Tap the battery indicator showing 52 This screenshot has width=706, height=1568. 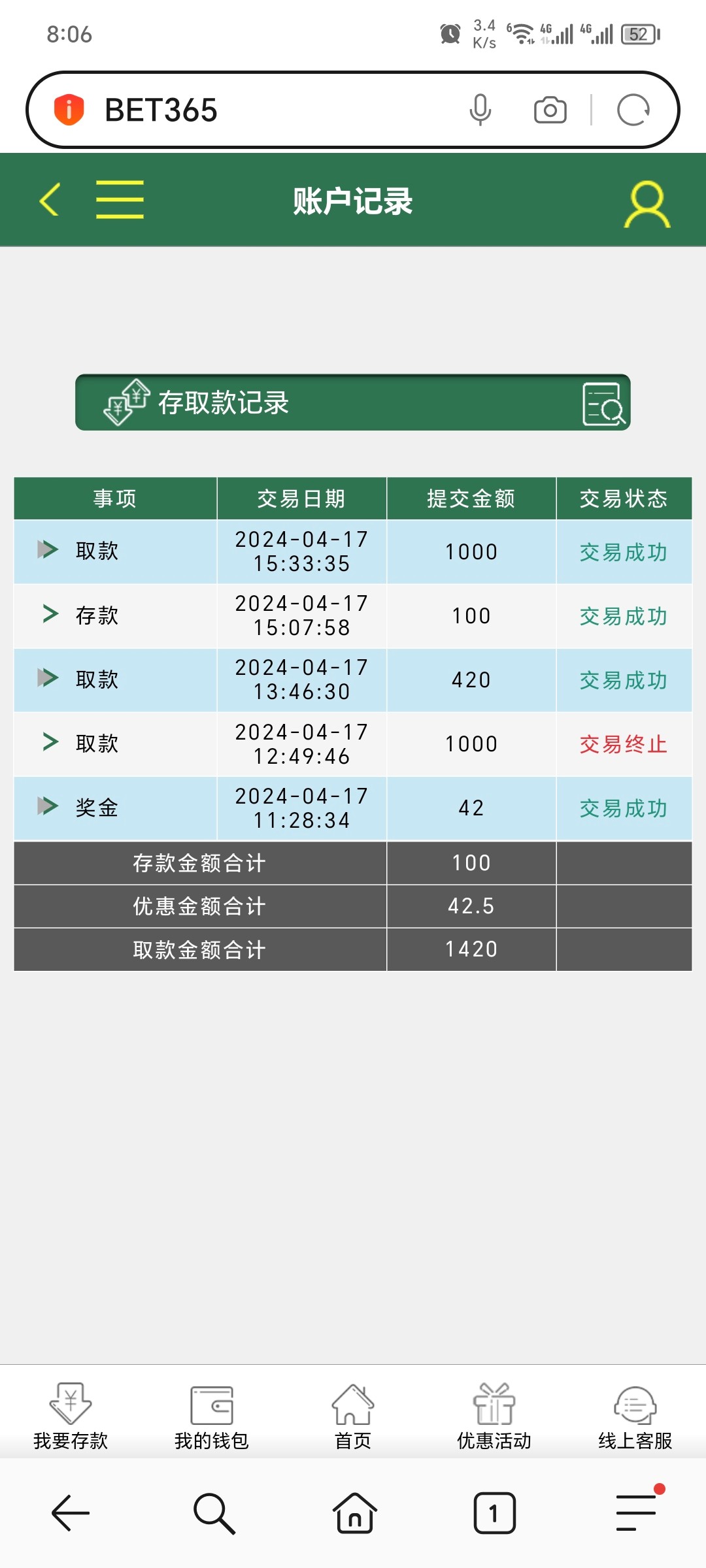[637, 34]
